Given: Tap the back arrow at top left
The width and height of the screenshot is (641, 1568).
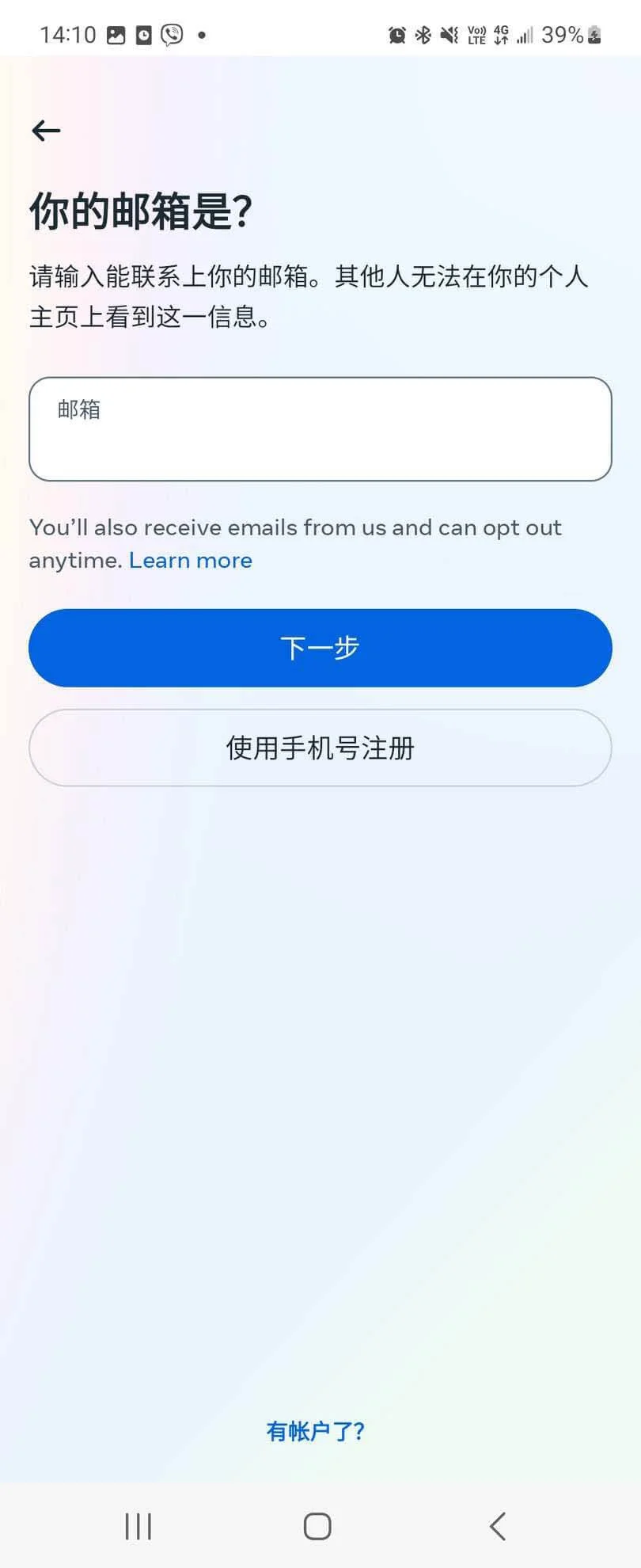Looking at the screenshot, I should coord(45,130).
